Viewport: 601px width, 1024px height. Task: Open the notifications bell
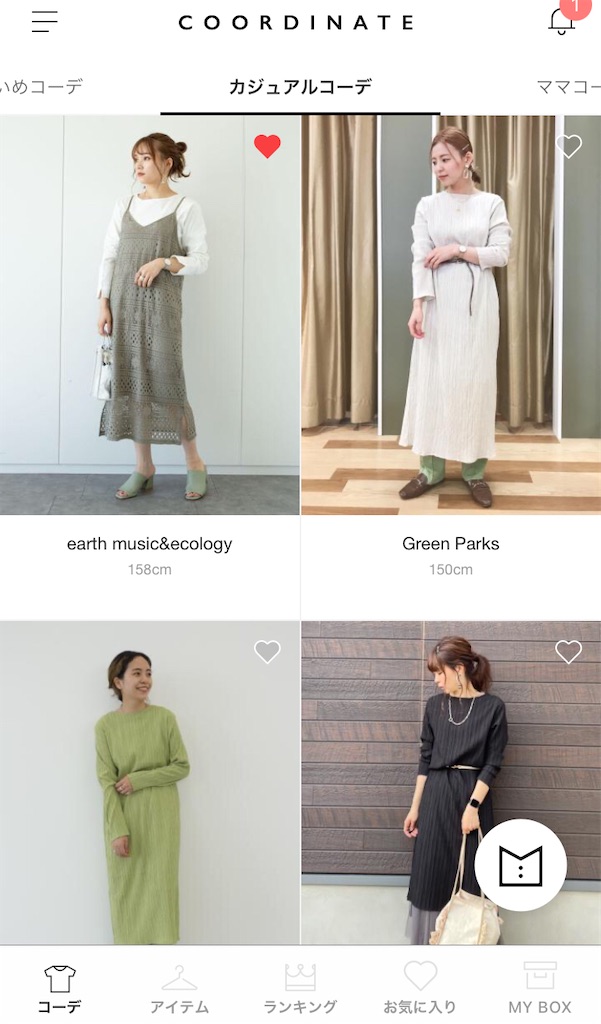(561, 20)
